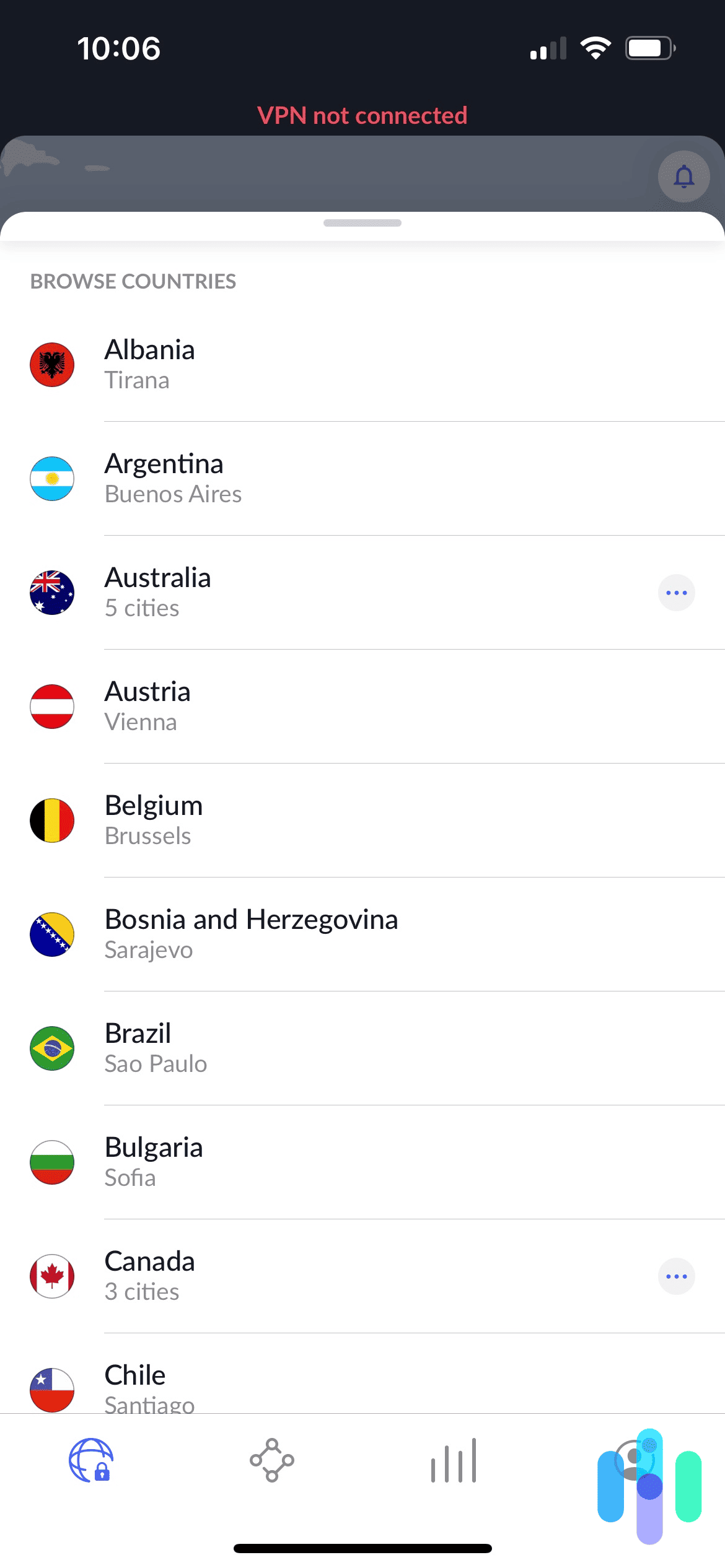Tap the VPN not connected status text
Viewport: 725px width, 1568px height.
[x=362, y=116]
